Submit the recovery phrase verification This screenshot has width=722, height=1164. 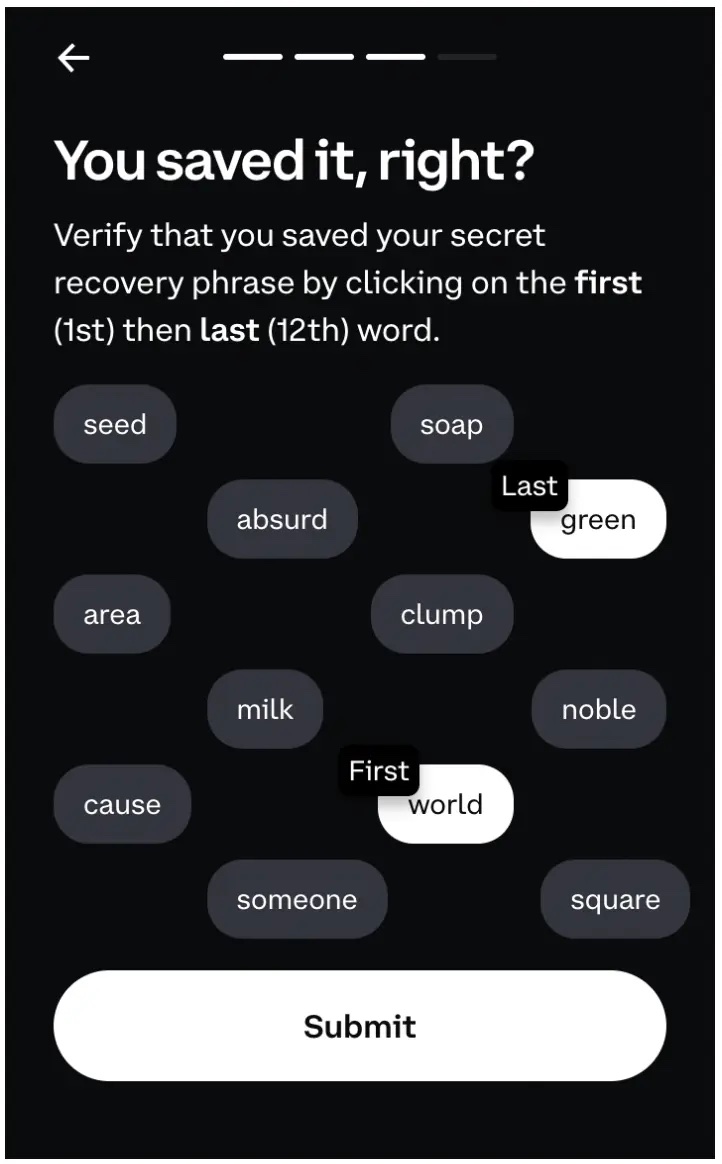[x=360, y=1025]
